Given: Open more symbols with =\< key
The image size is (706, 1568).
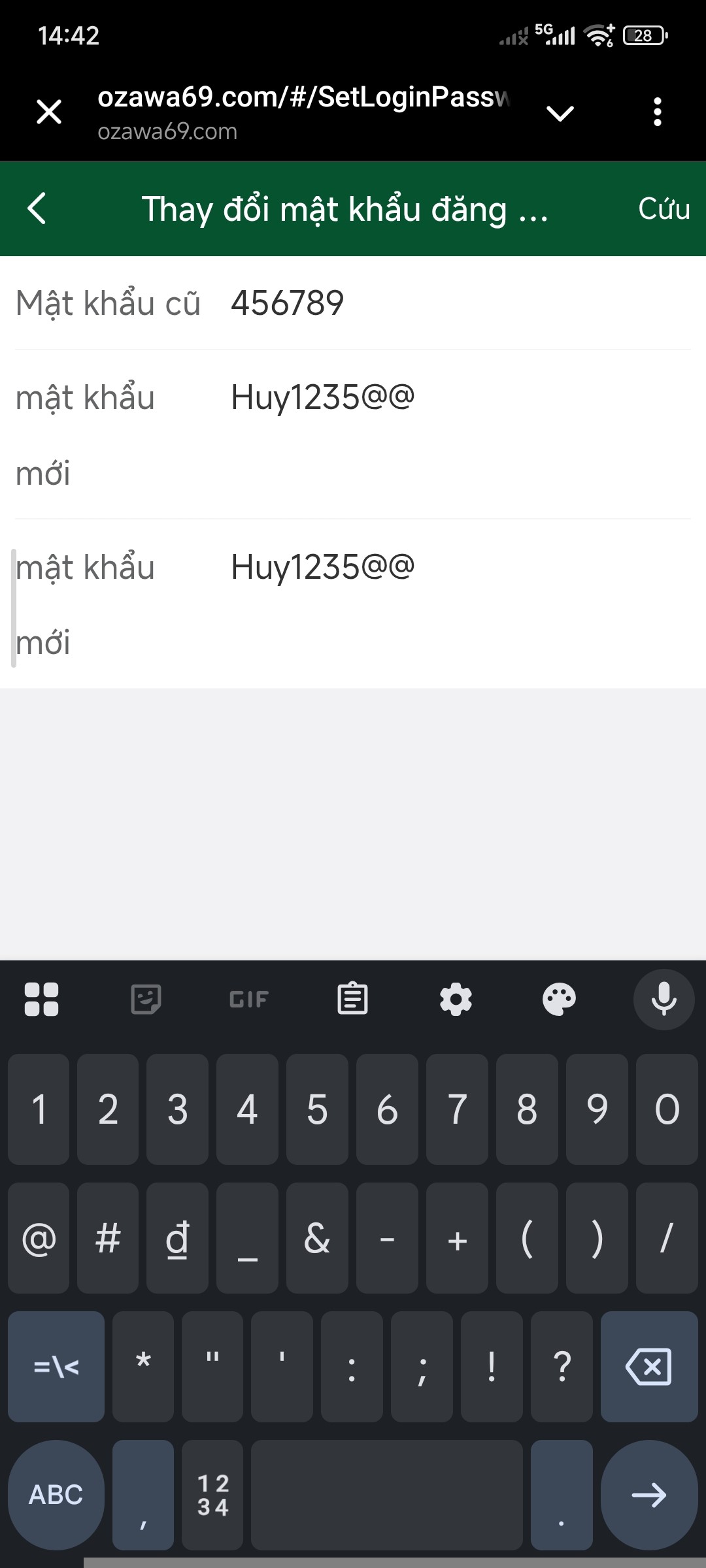Looking at the screenshot, I should coord(56,1367).
